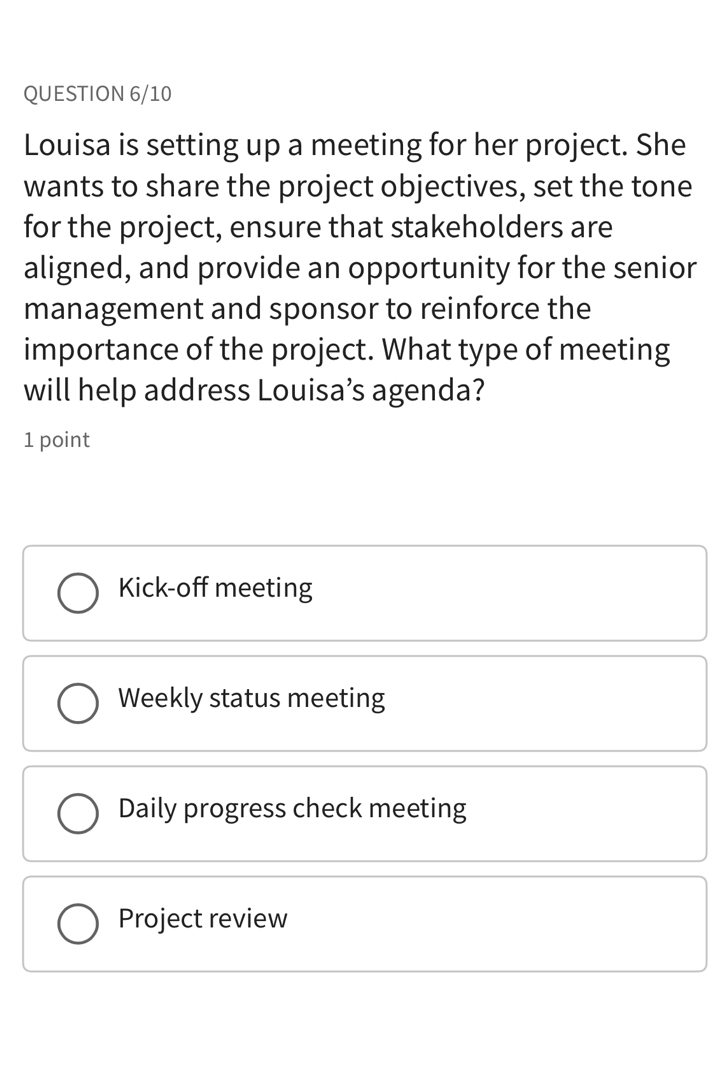
Task: Select the Daily progress check meeting radio button
Action: point(78,814)
